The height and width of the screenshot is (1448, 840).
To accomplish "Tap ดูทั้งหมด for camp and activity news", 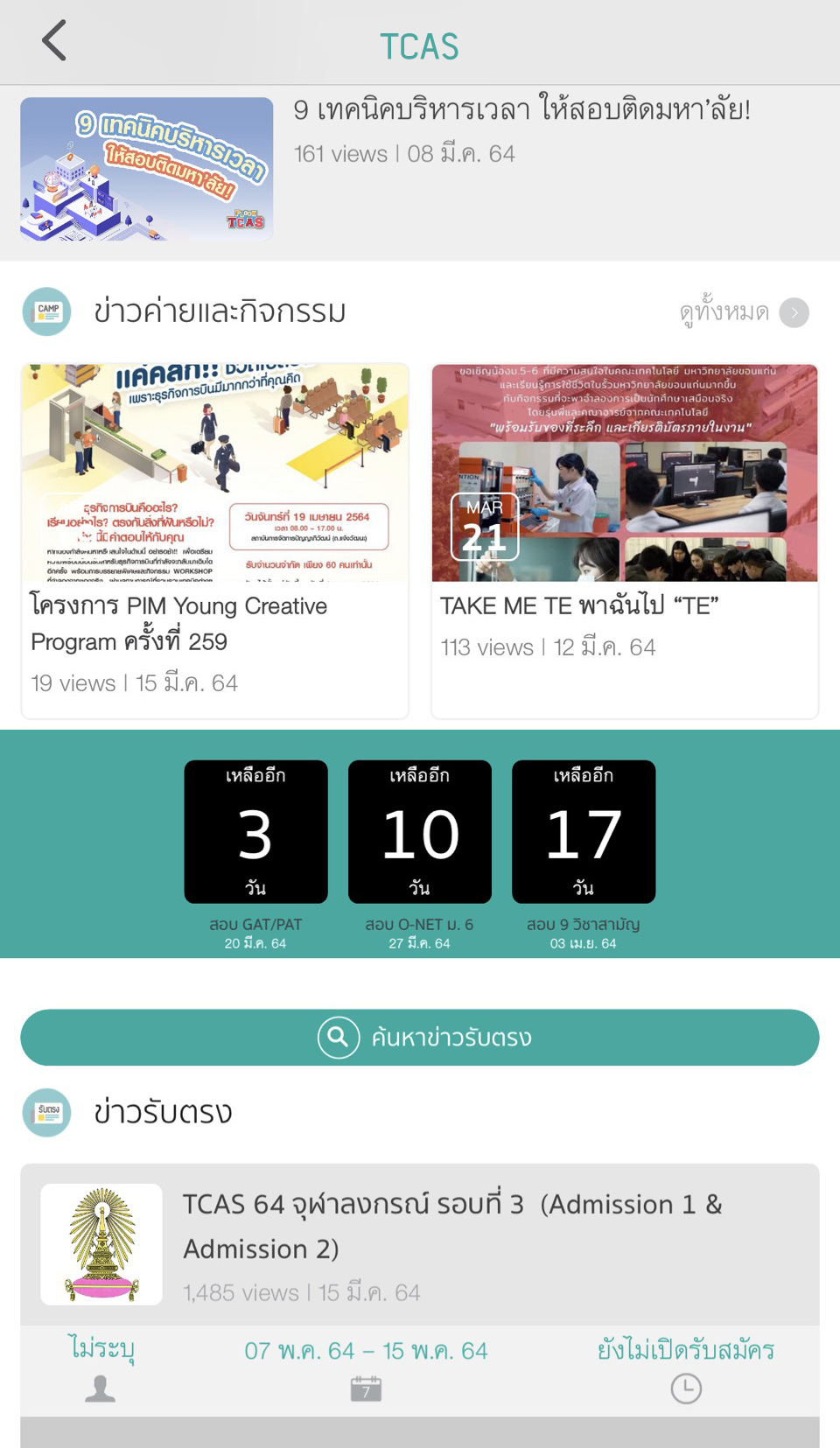I will (744, 312).
